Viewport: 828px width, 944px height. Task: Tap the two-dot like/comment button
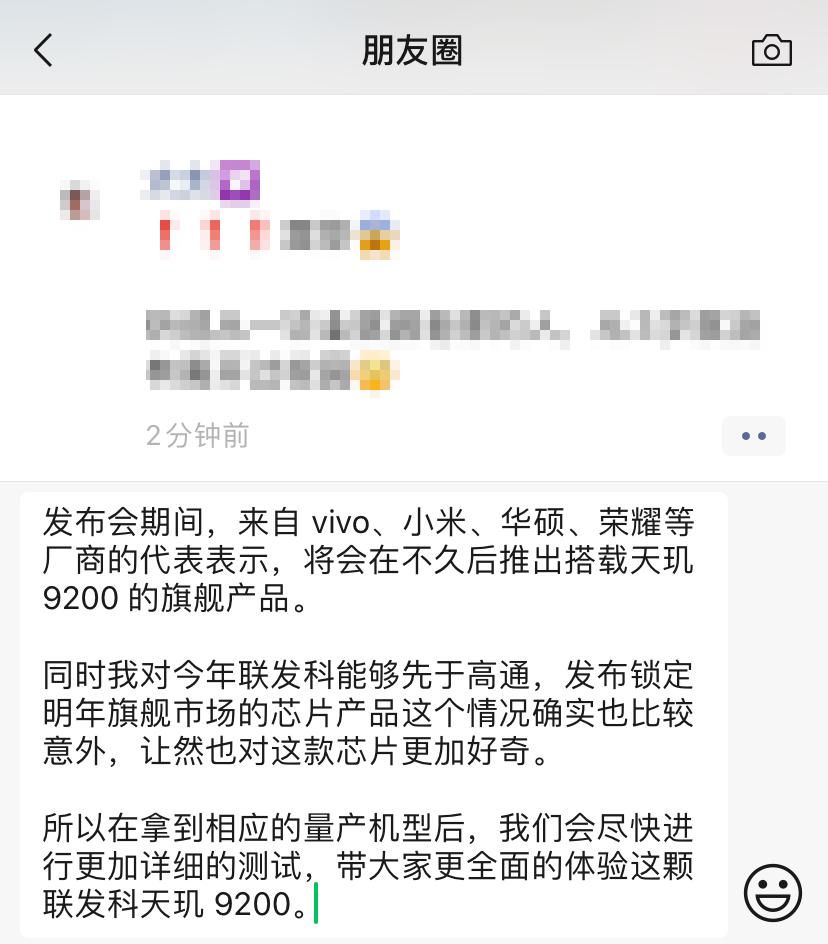[754, 435]
